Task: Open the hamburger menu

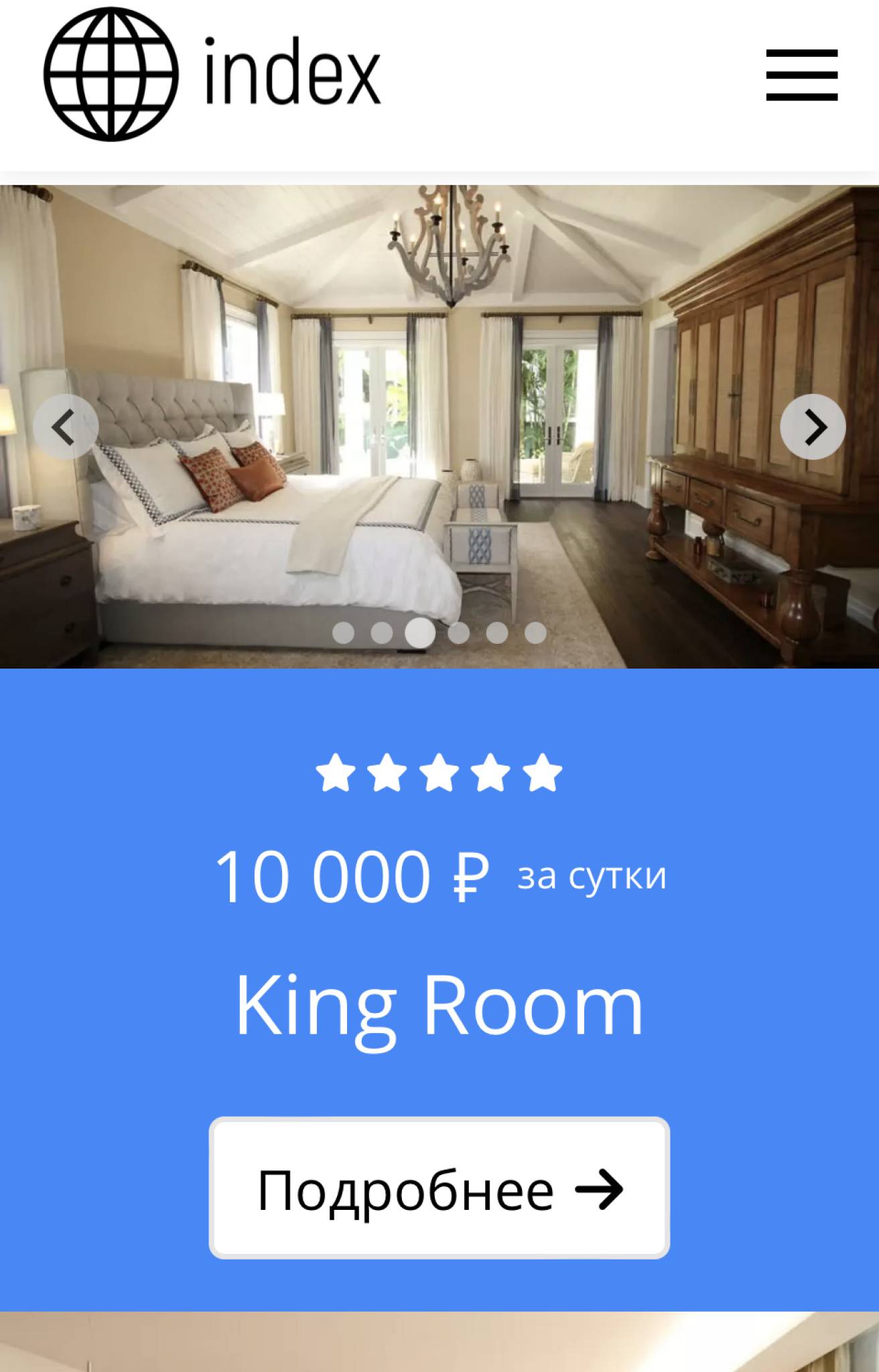Action: (801, 74)
